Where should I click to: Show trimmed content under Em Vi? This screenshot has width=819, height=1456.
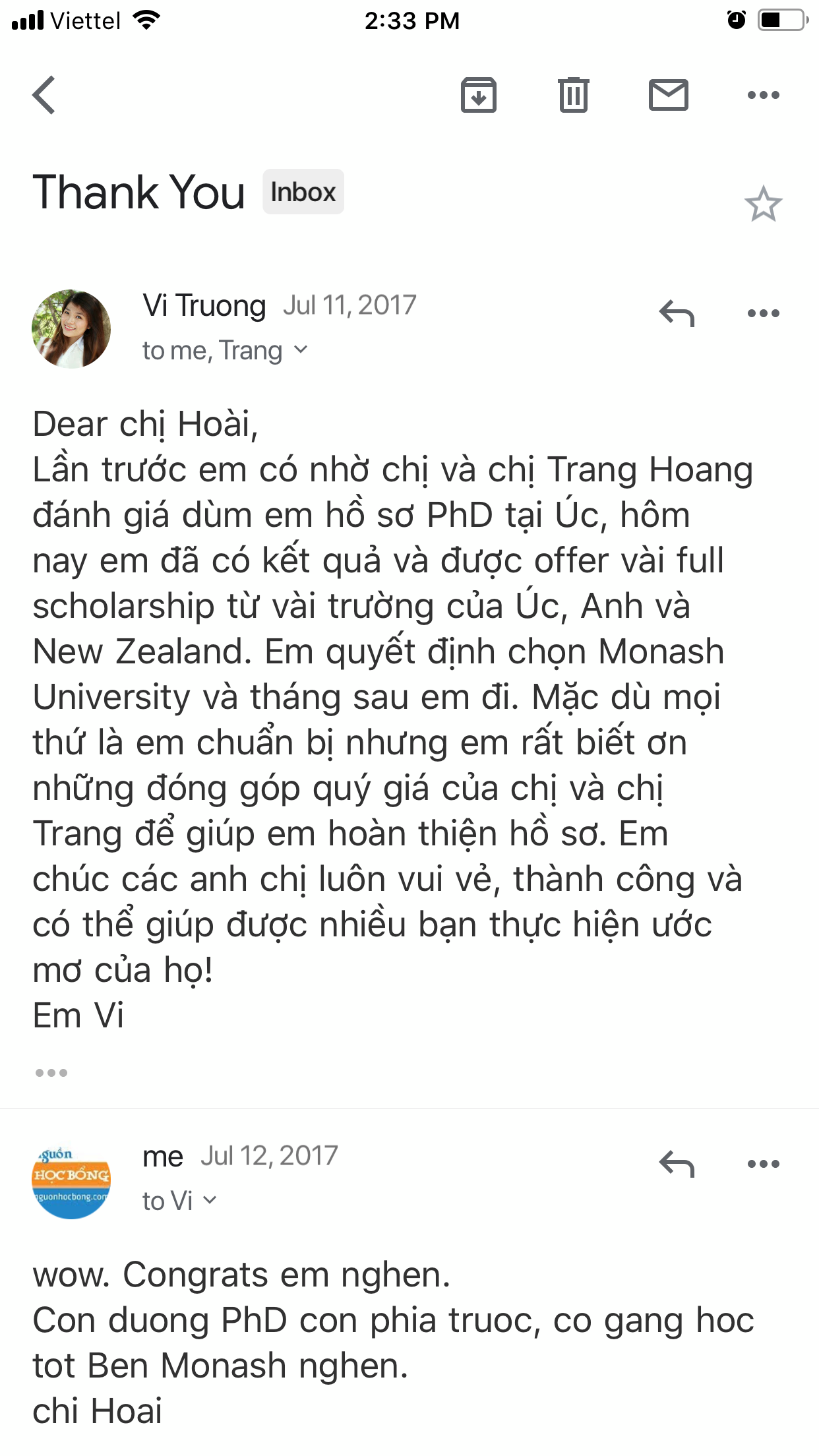[x=51, y=1073]
